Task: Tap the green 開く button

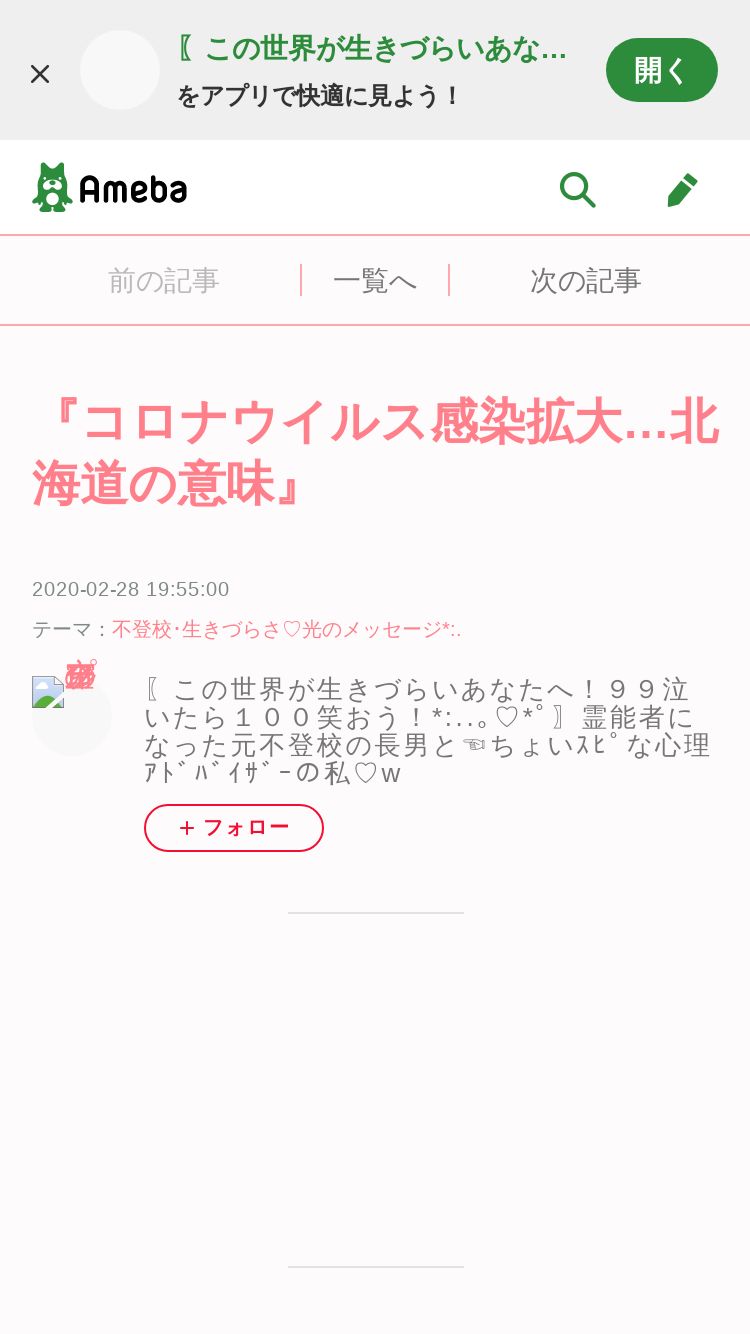Action: 661,70
